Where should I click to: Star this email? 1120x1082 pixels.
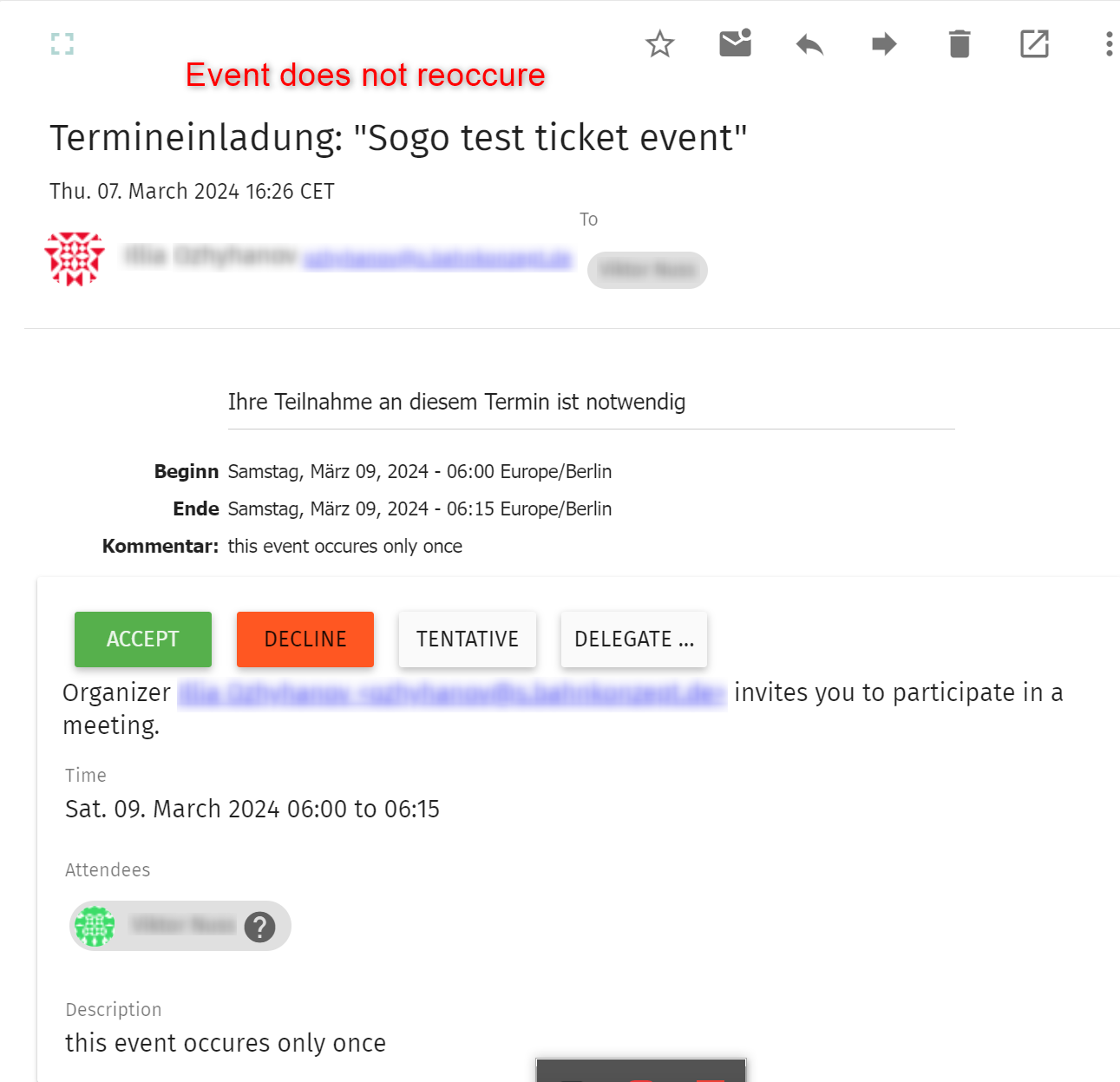660,44
